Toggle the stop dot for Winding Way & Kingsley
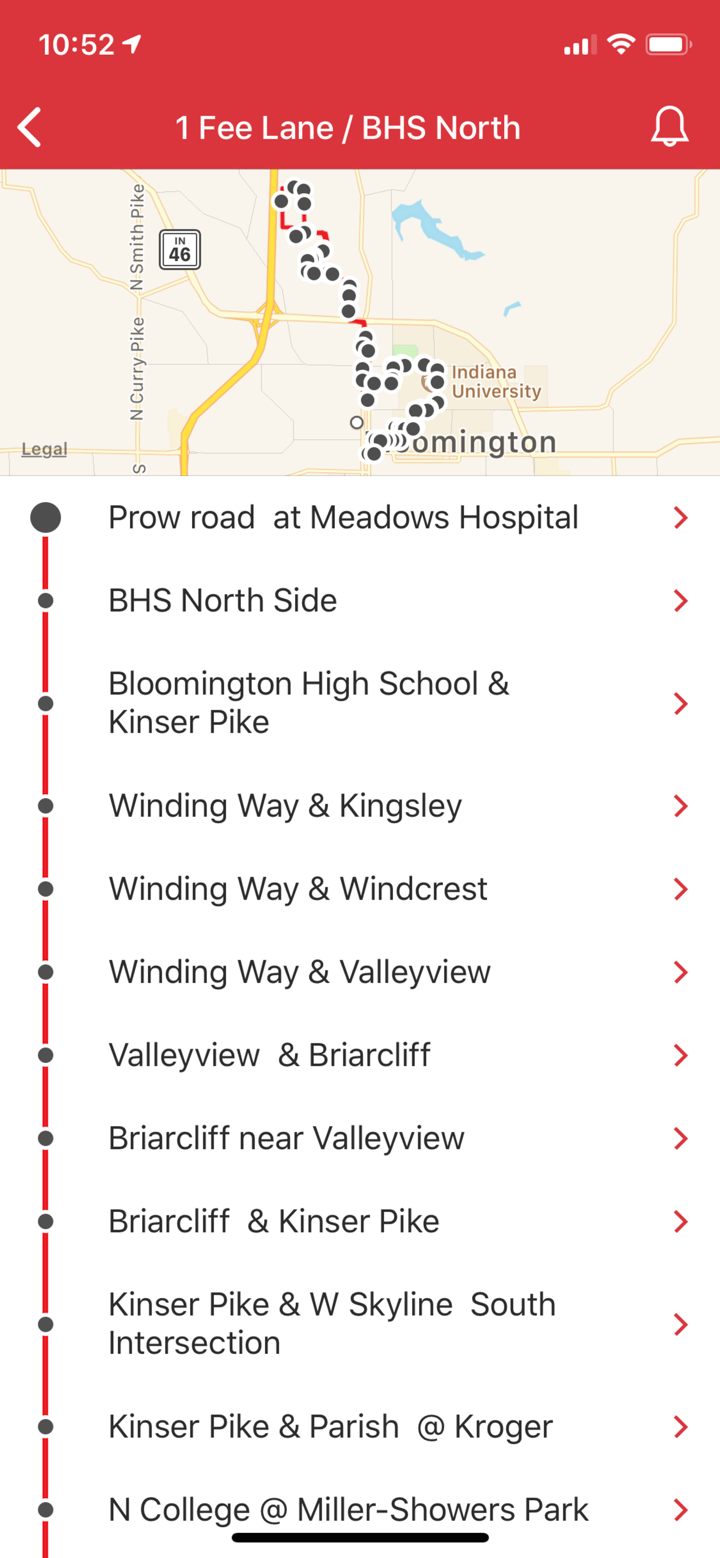 point(44,806)
